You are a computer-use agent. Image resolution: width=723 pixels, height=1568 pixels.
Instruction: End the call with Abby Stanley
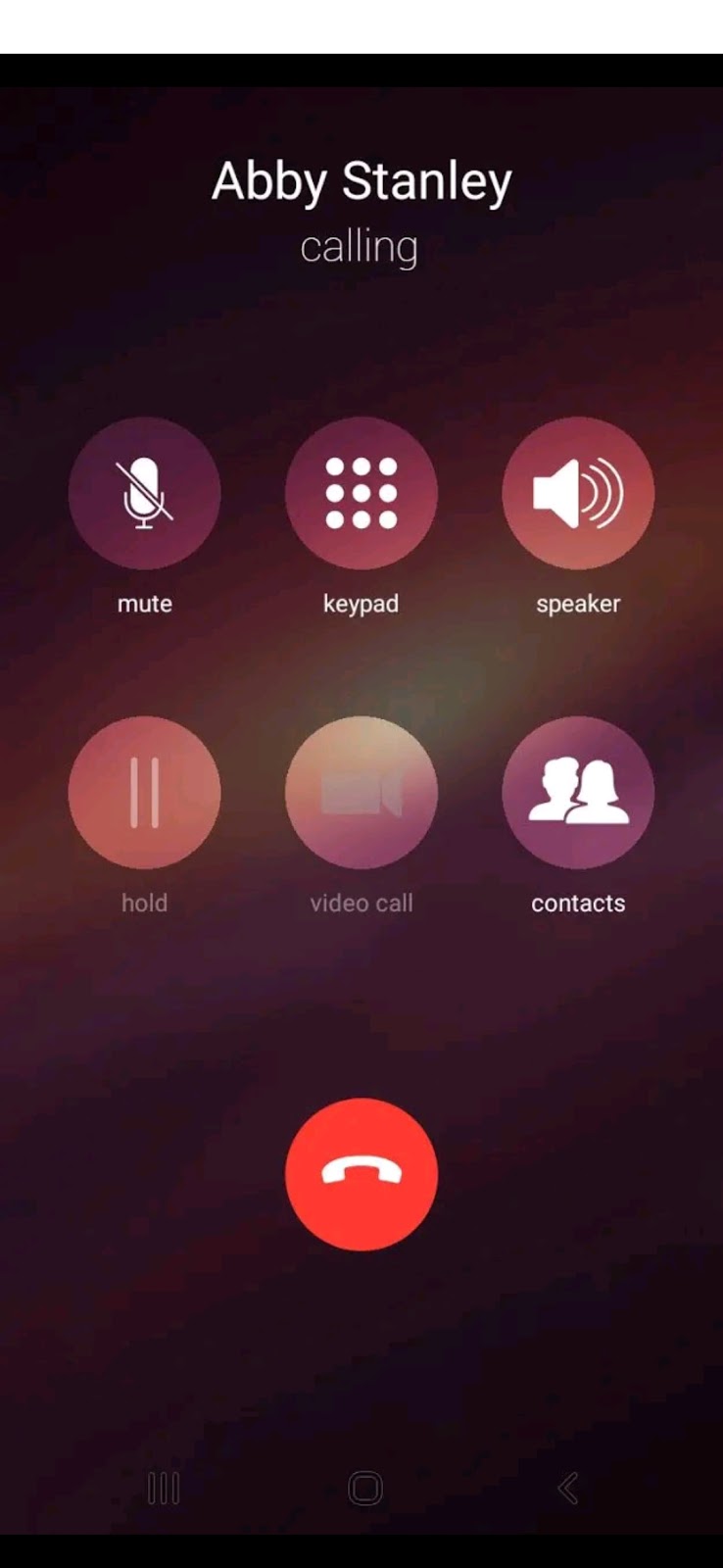361,1173
